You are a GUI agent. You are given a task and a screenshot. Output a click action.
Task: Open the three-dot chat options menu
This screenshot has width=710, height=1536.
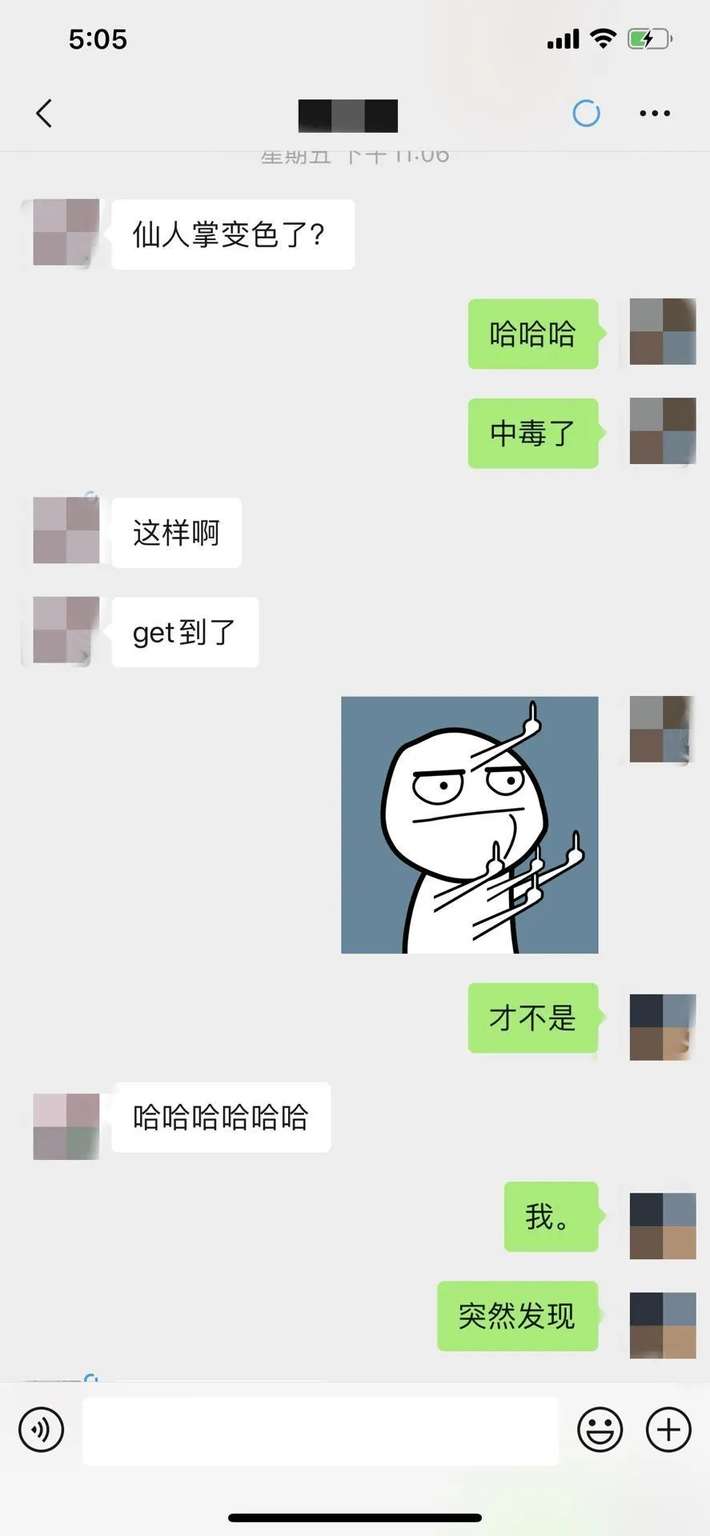[655, 114]
